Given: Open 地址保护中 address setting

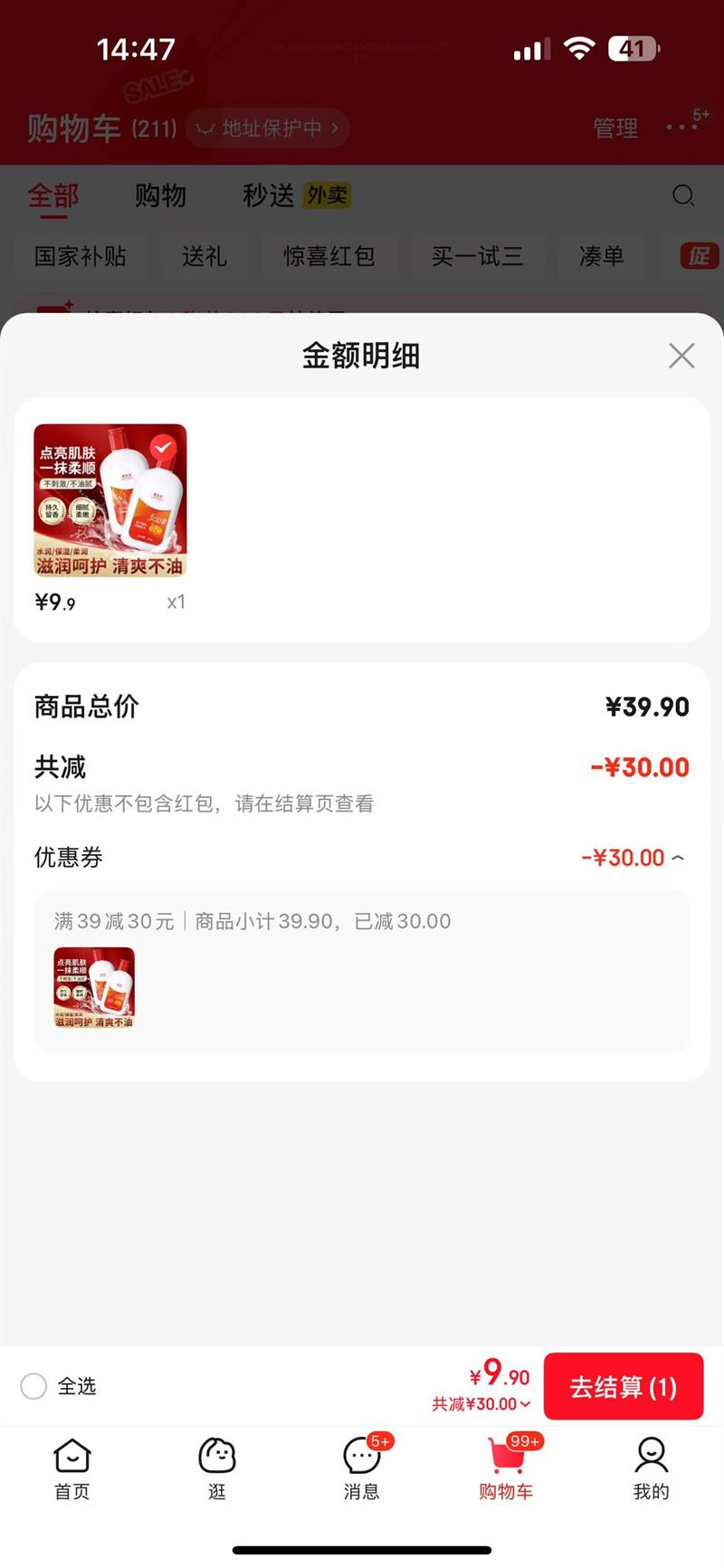Looking at the screenshot, I should 268,128.
